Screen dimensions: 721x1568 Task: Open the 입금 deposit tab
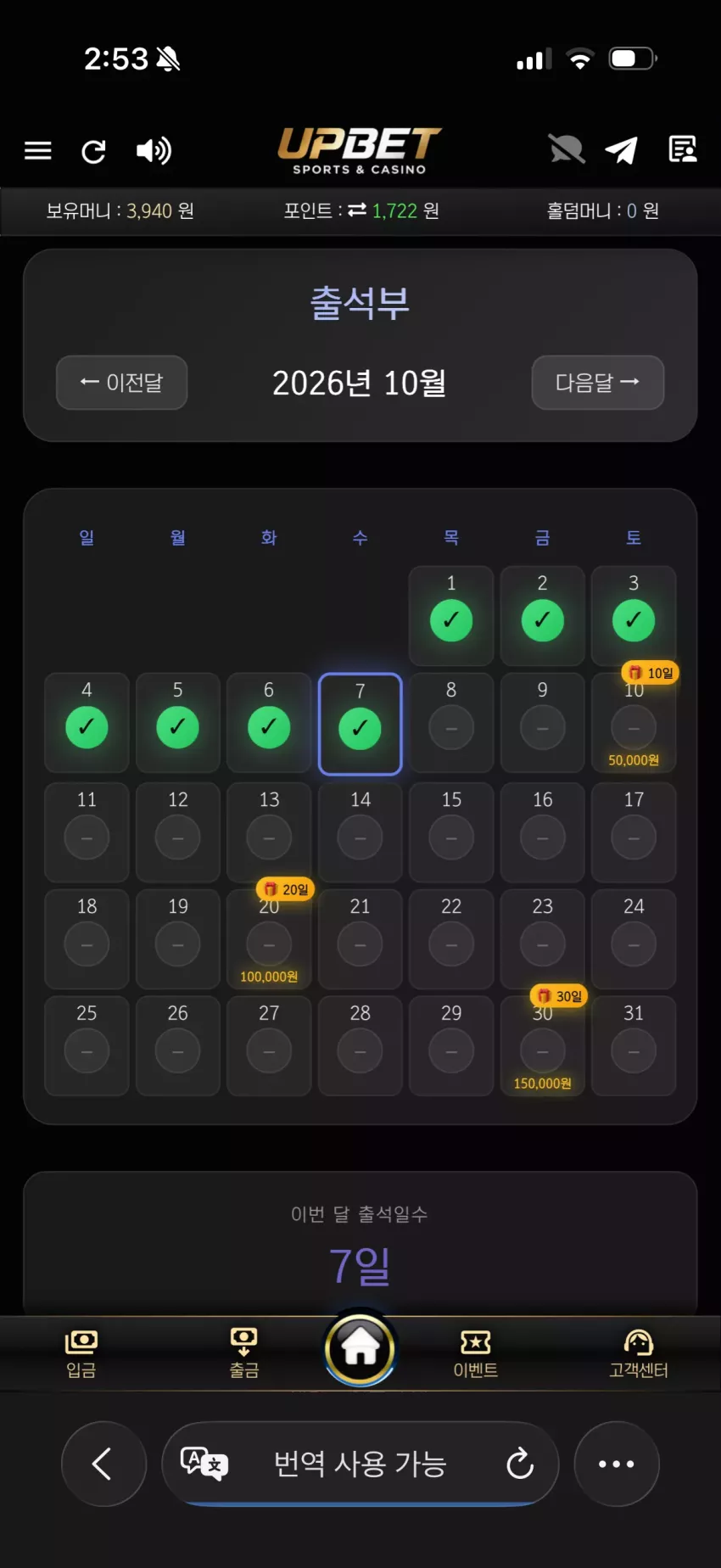tap(81, 1353)
